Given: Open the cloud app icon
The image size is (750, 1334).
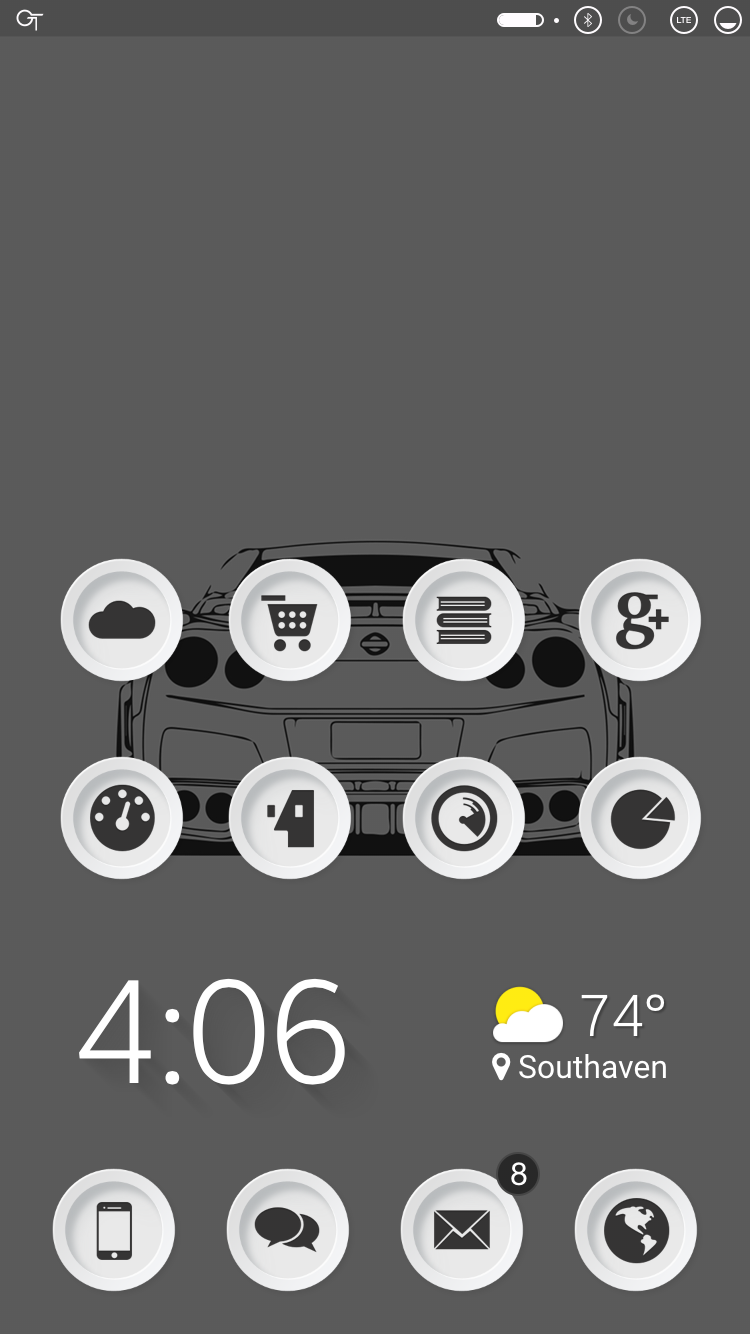Looking at the screenshot, I should (x=122, y=620).
